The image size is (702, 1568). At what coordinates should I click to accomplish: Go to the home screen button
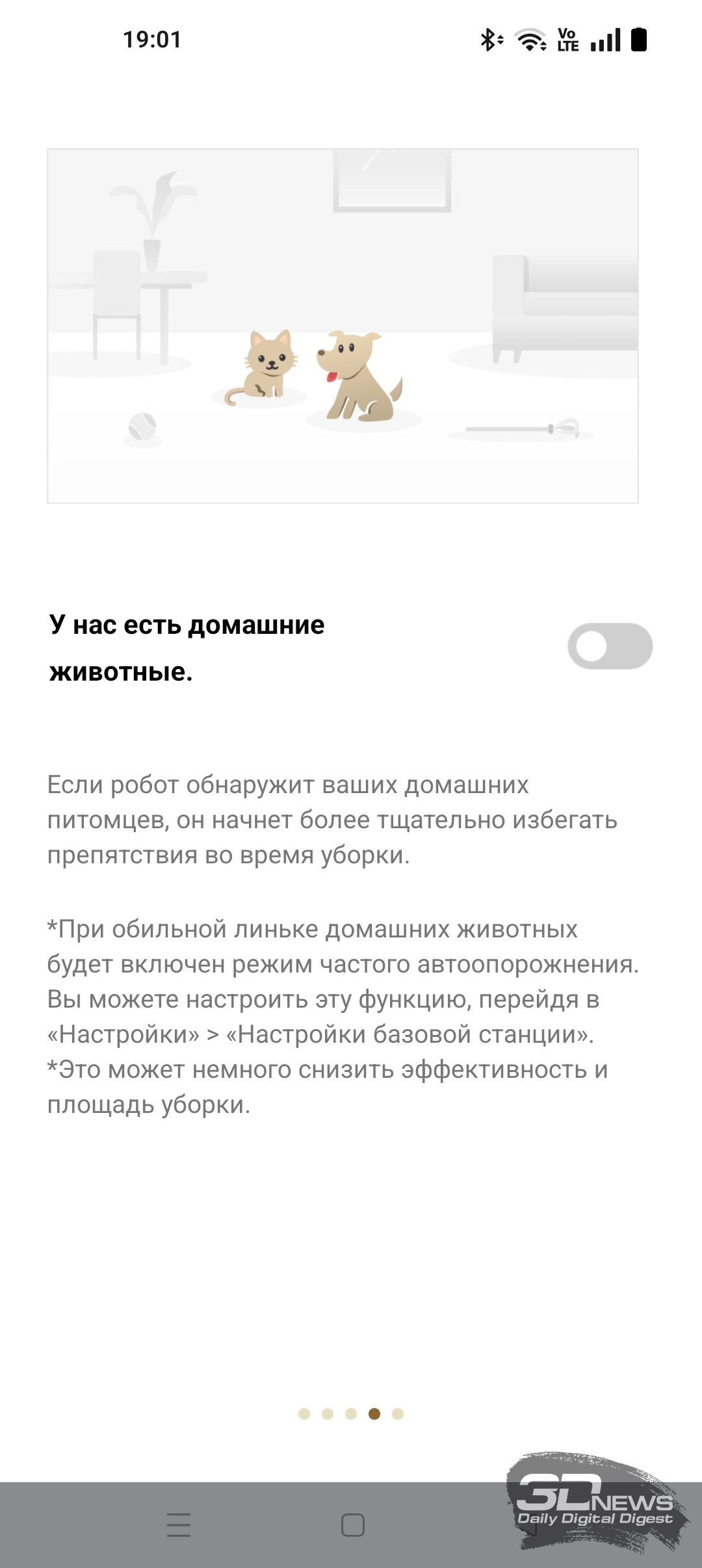click(353, 1524)
